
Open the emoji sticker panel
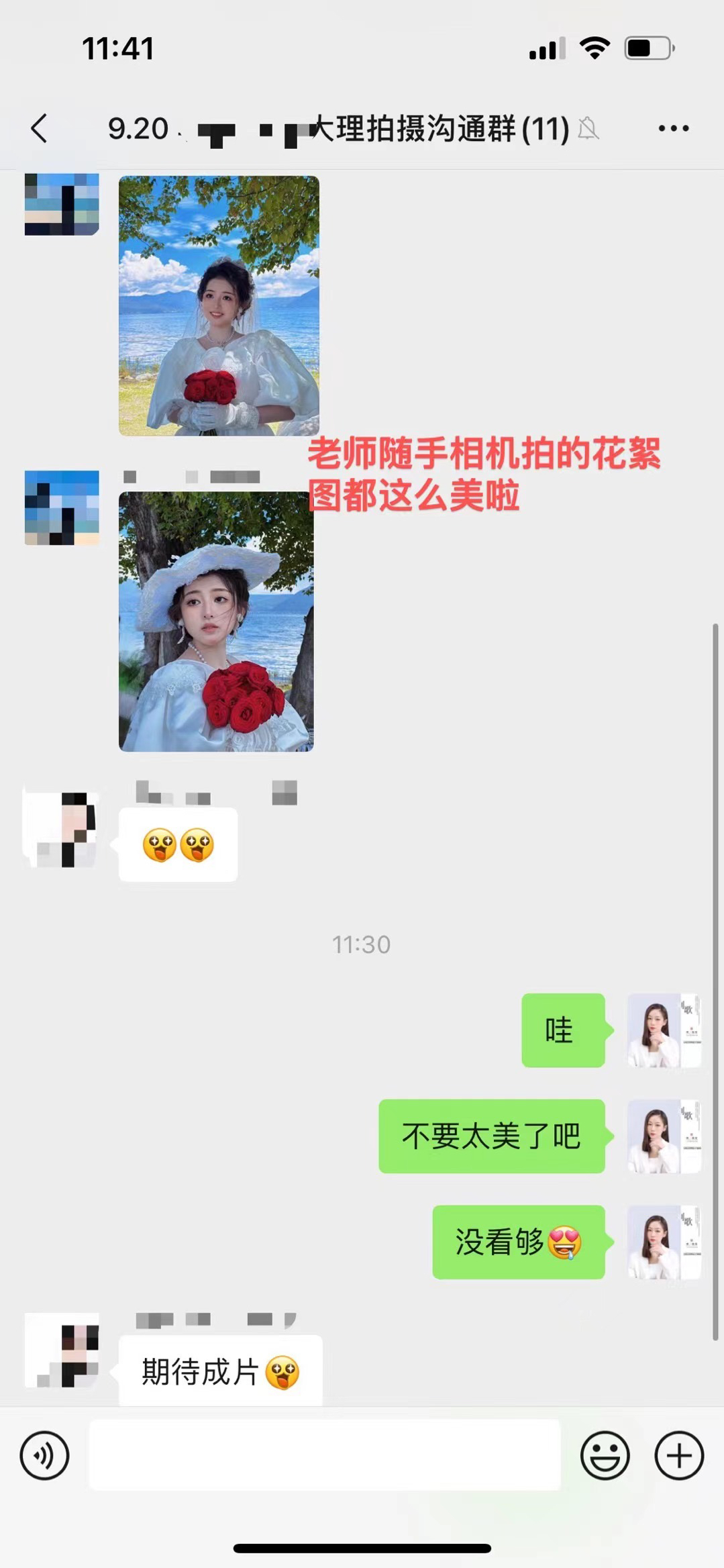(x=605, y=1455)
